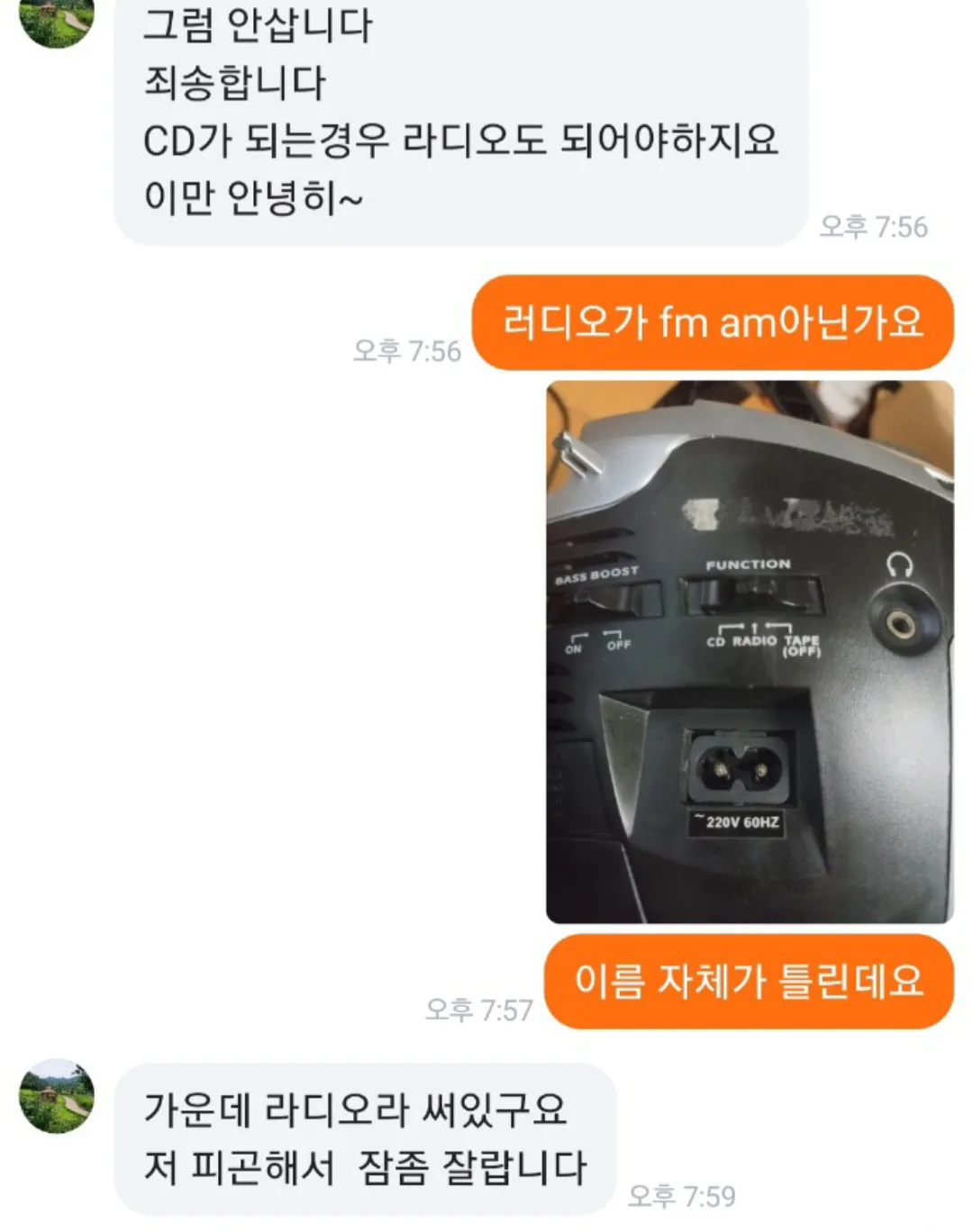The height and width of the screenshot is (1232, 973).
Task: Open the profile picture beside the "가운데 라디오라 써있구요" message
Action: tap(57, 1096)
